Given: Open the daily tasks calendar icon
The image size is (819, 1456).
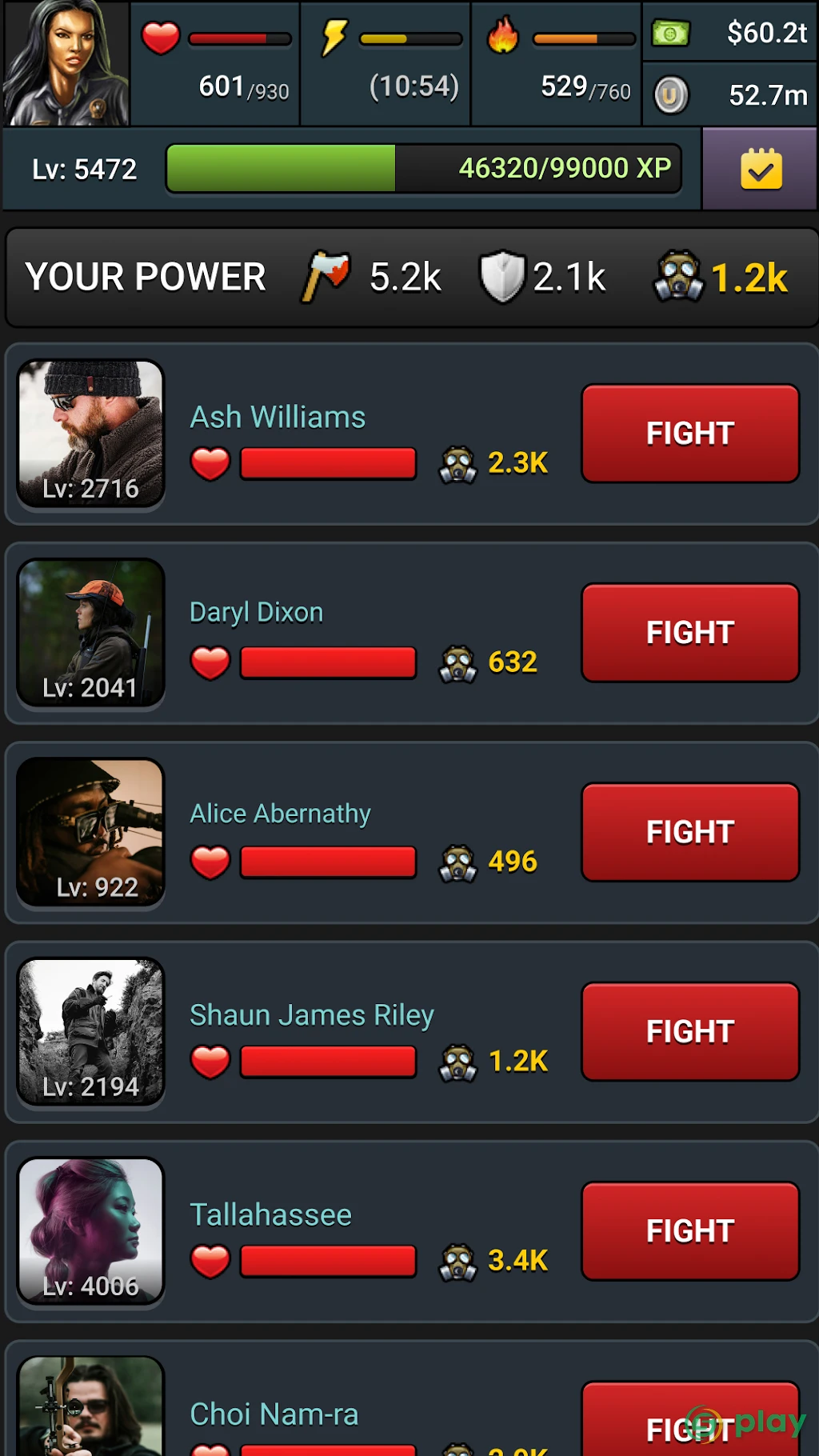Looking at the screenshot, I should coord(761,169).
